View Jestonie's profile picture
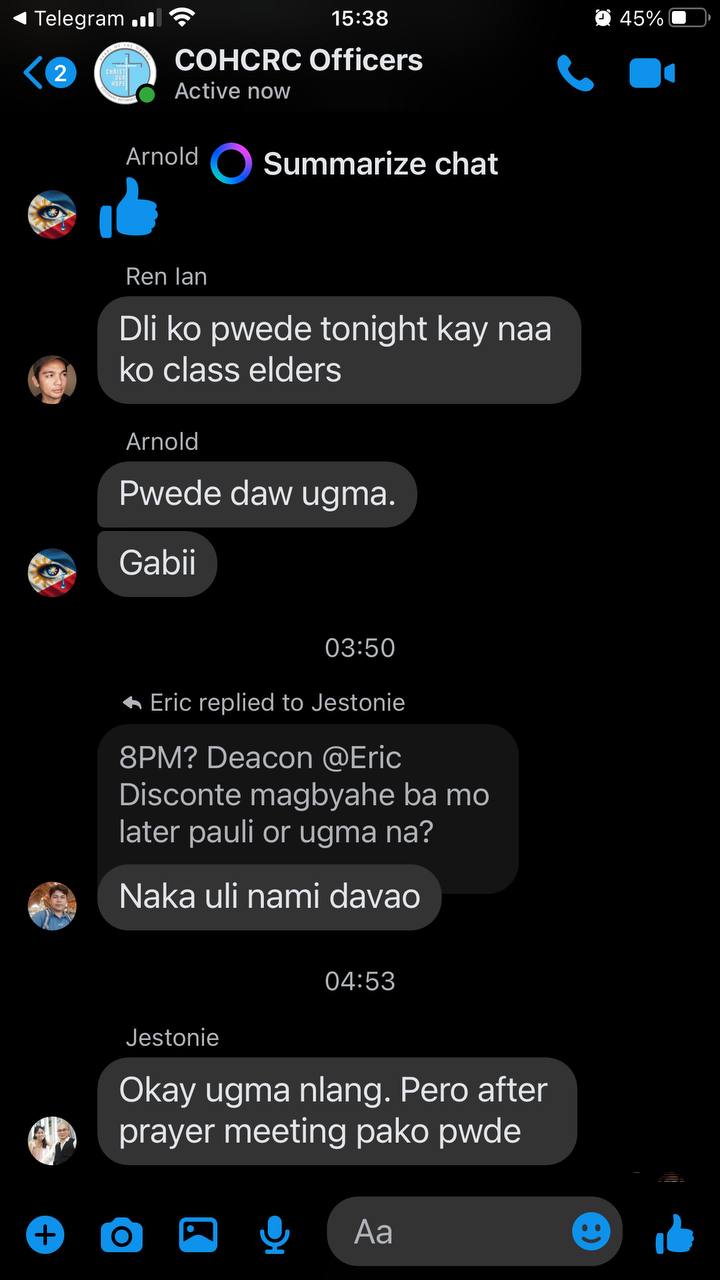Screen dimensions: 720x1280 click(x=52, y=1140)
